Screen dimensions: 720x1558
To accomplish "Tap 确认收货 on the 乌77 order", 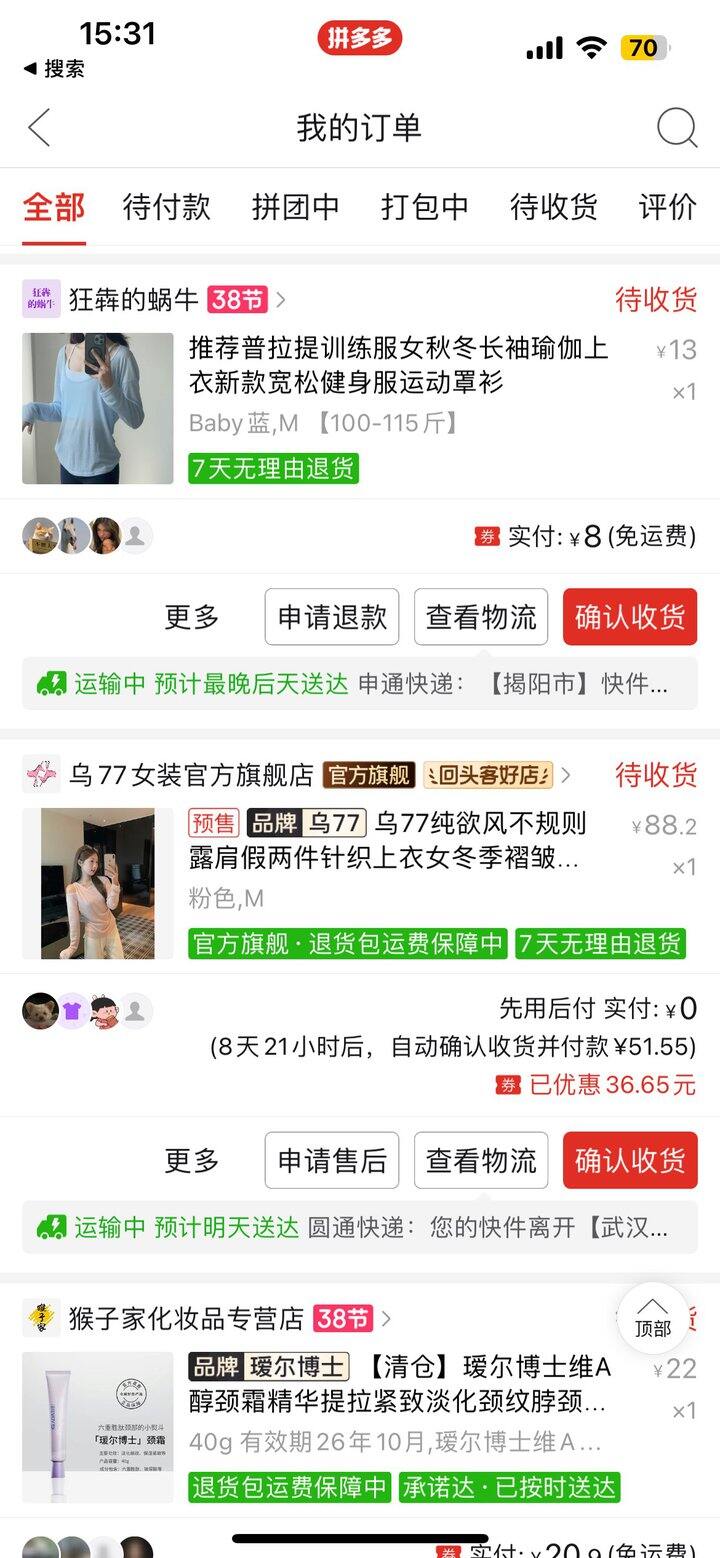I will point(630,1160).
